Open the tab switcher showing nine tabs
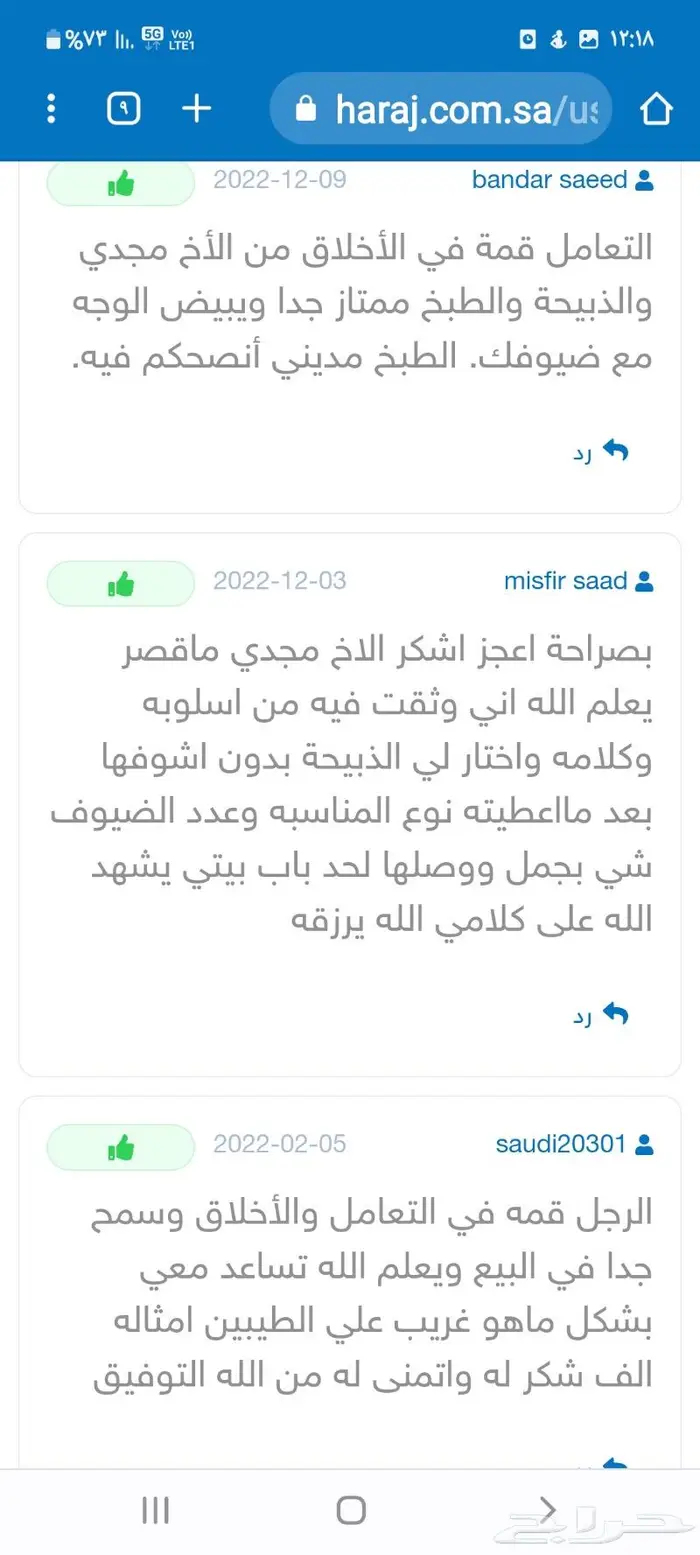 (x=123, y=109)
